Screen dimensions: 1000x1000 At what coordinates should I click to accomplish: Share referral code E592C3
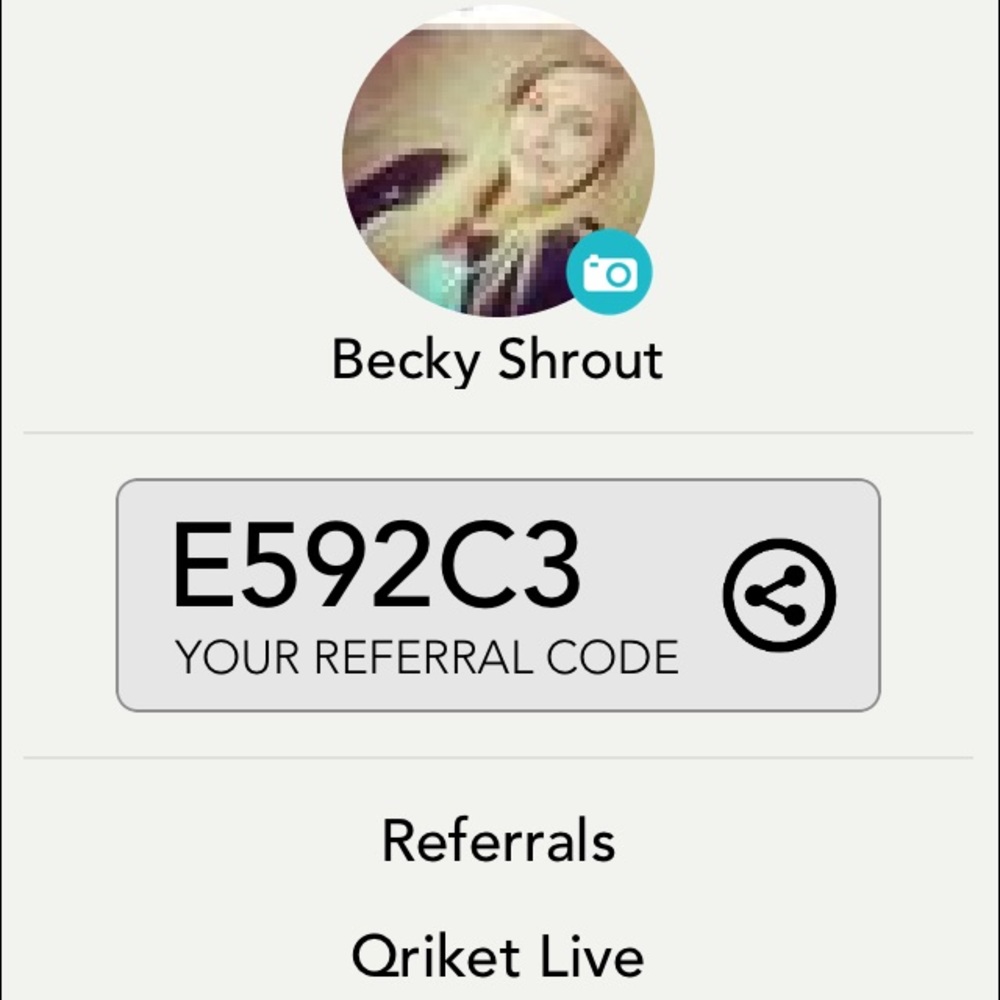pos(779,595)
